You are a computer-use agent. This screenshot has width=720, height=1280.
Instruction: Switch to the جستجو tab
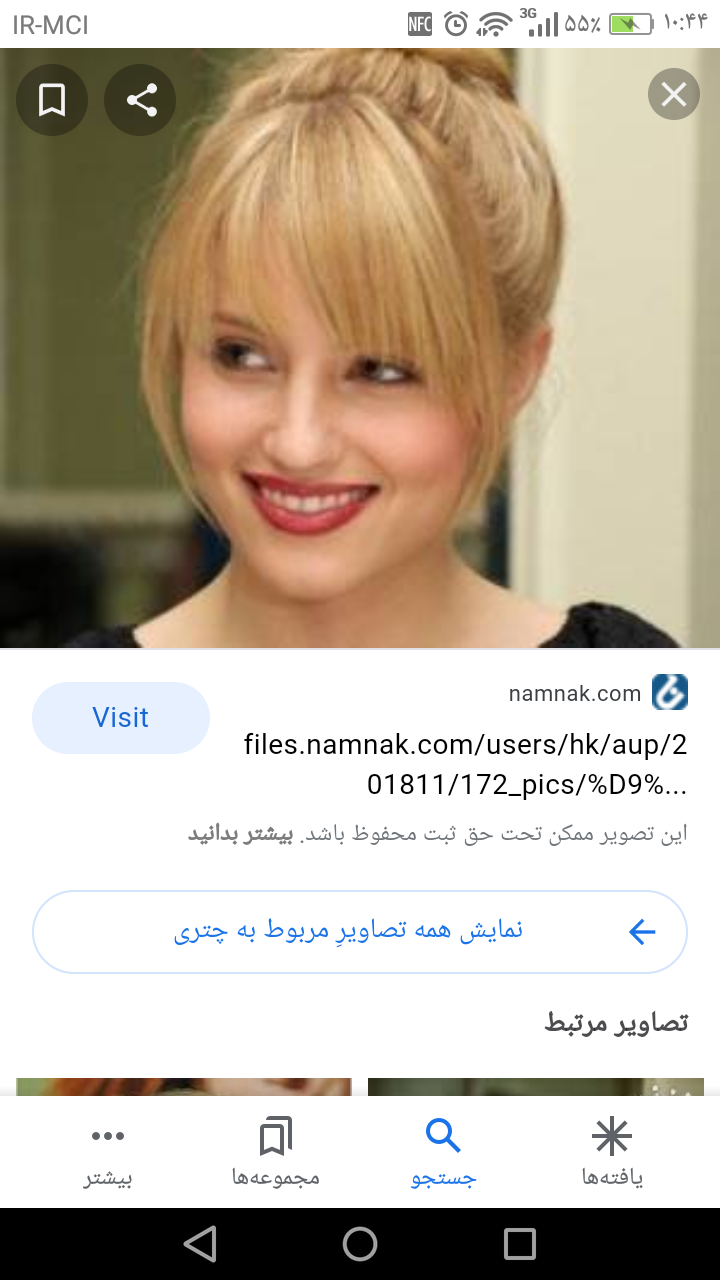[443, 1152]
